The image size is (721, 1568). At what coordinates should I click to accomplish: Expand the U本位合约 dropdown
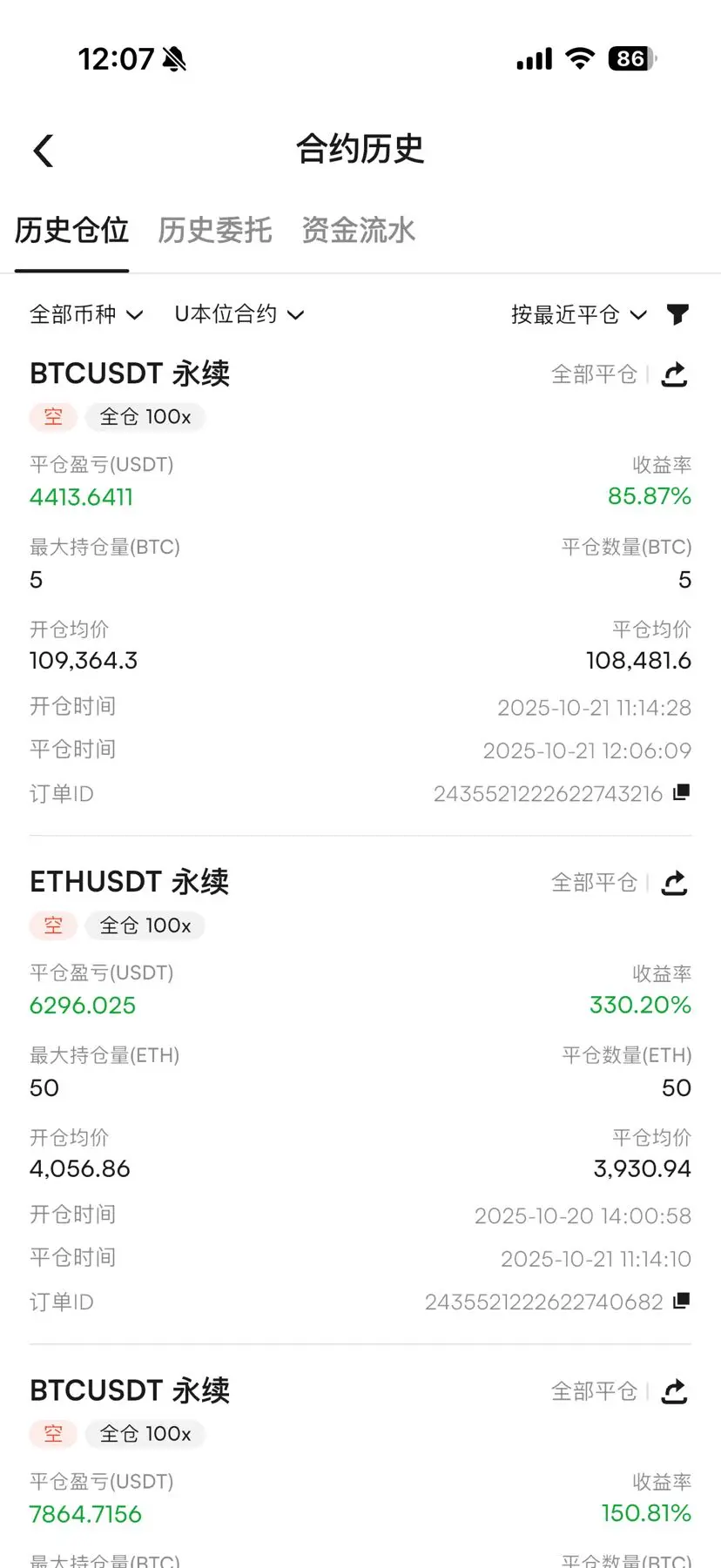pos(239,314)
